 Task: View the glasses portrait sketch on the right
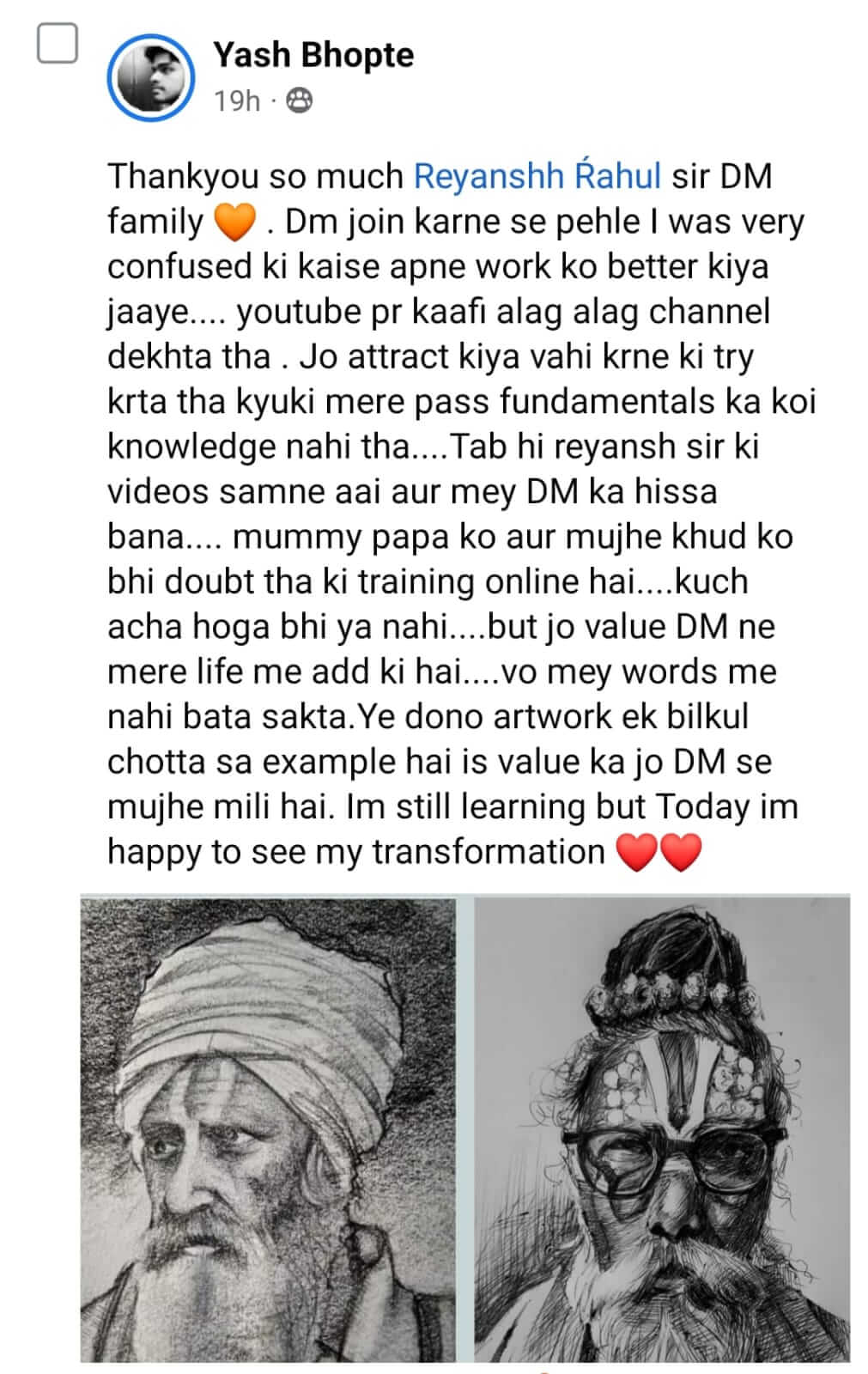tap(662, 1129)
